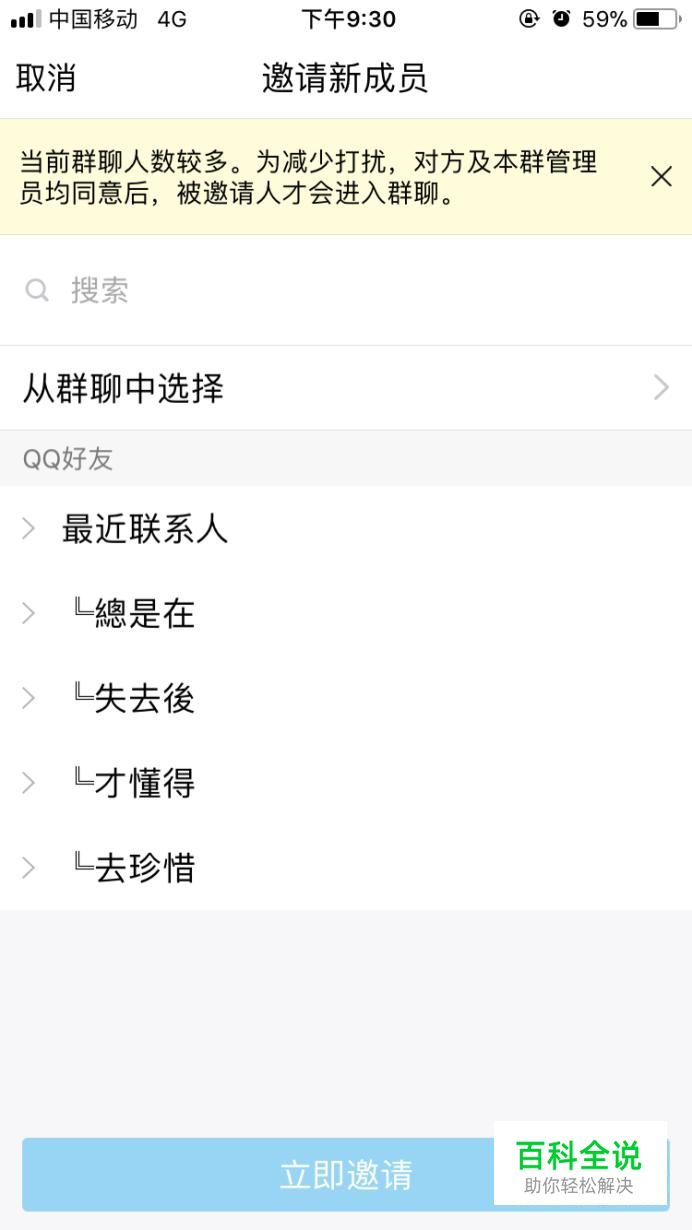Screen dimensions: 692x1230
Task: Tap the 搜索 search field
Action: point(346,291)
